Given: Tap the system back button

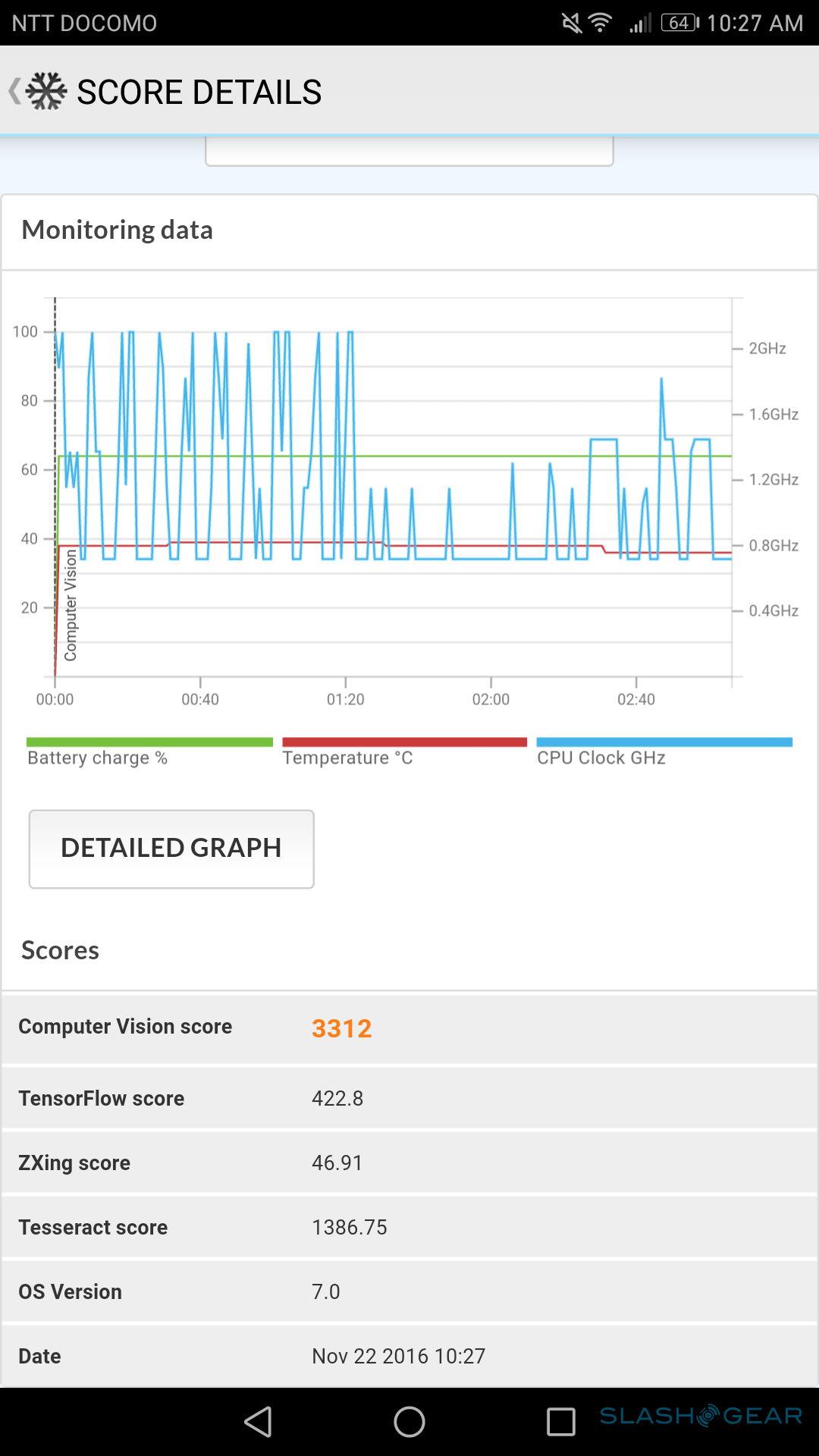Looking at the screenshot, I should (258, 1422).
